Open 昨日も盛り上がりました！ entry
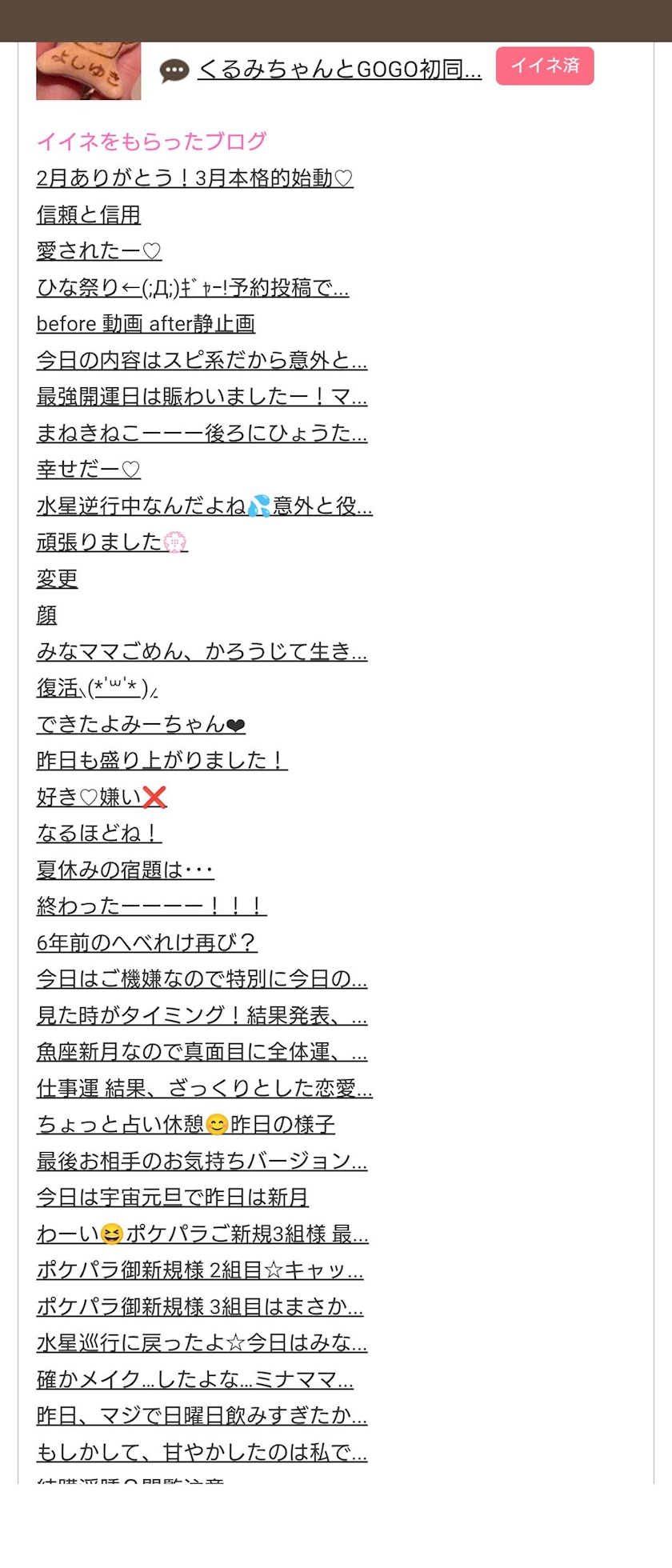 coord(162,760)
